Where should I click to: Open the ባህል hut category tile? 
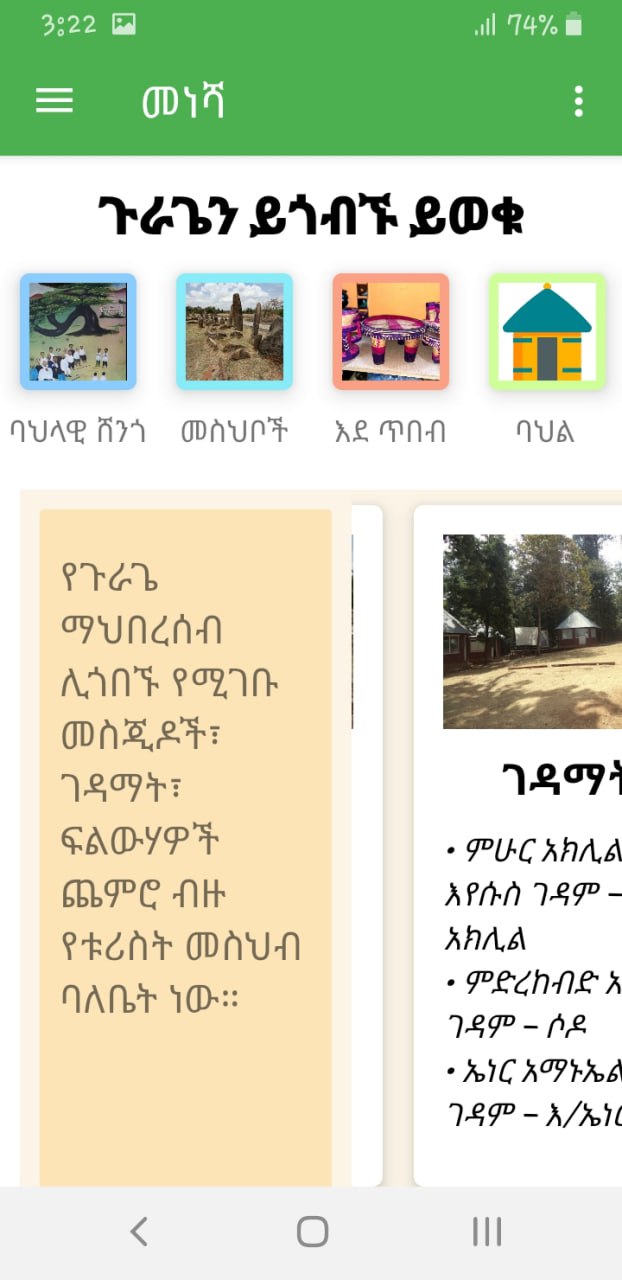546,332
